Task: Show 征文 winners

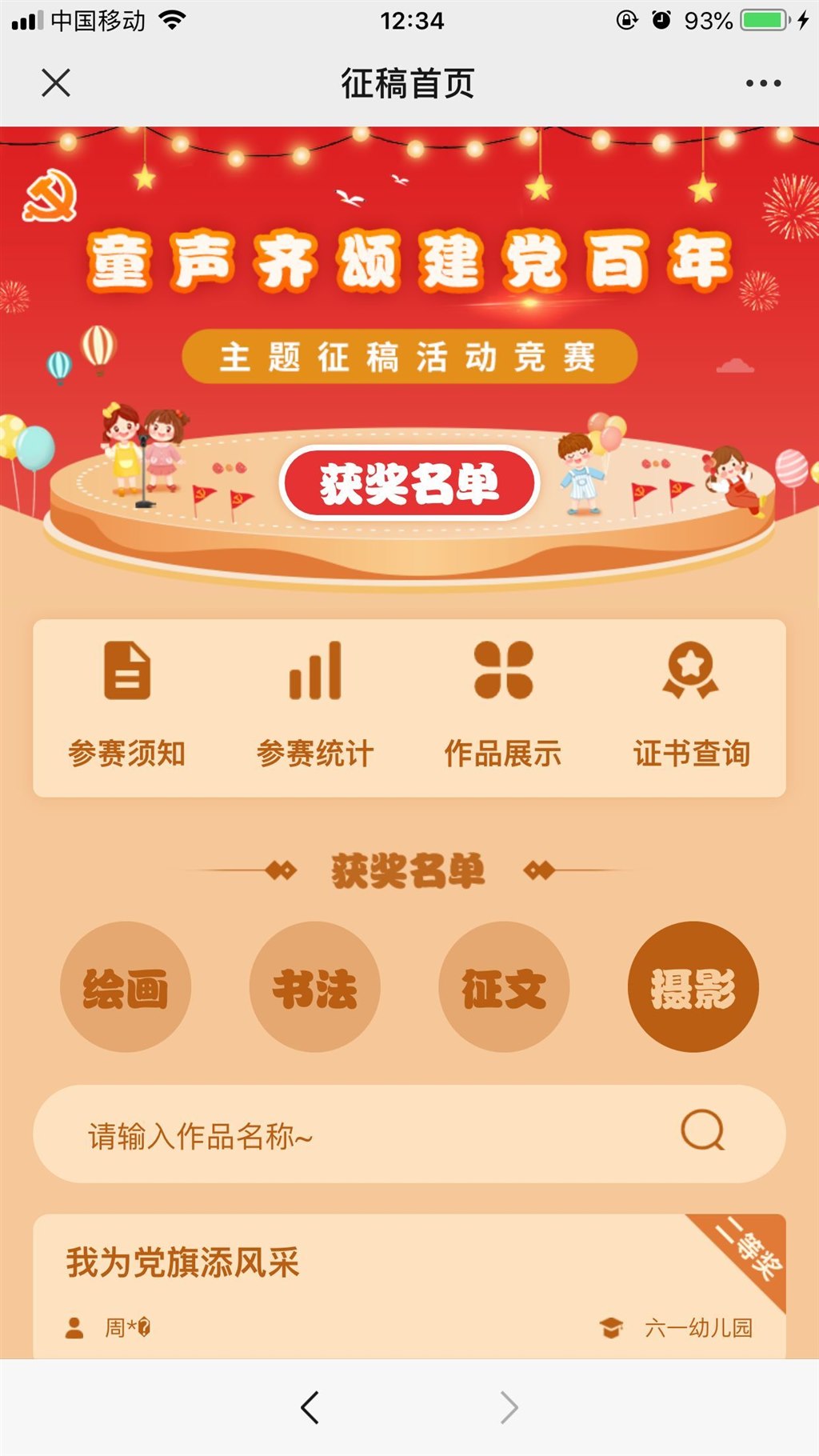Action: click(x=504, y=986)
